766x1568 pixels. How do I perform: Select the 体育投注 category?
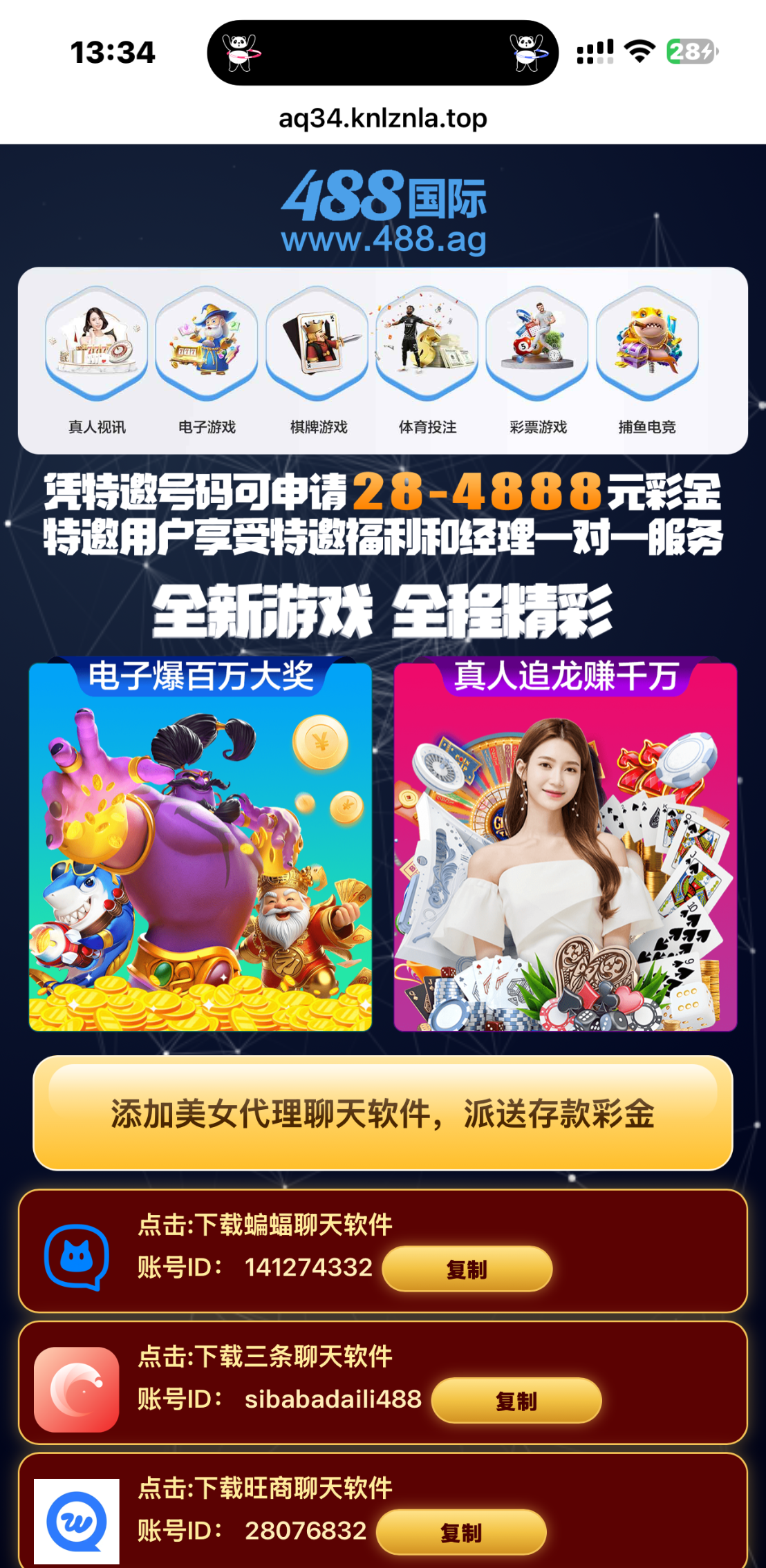tap(427, 359)
